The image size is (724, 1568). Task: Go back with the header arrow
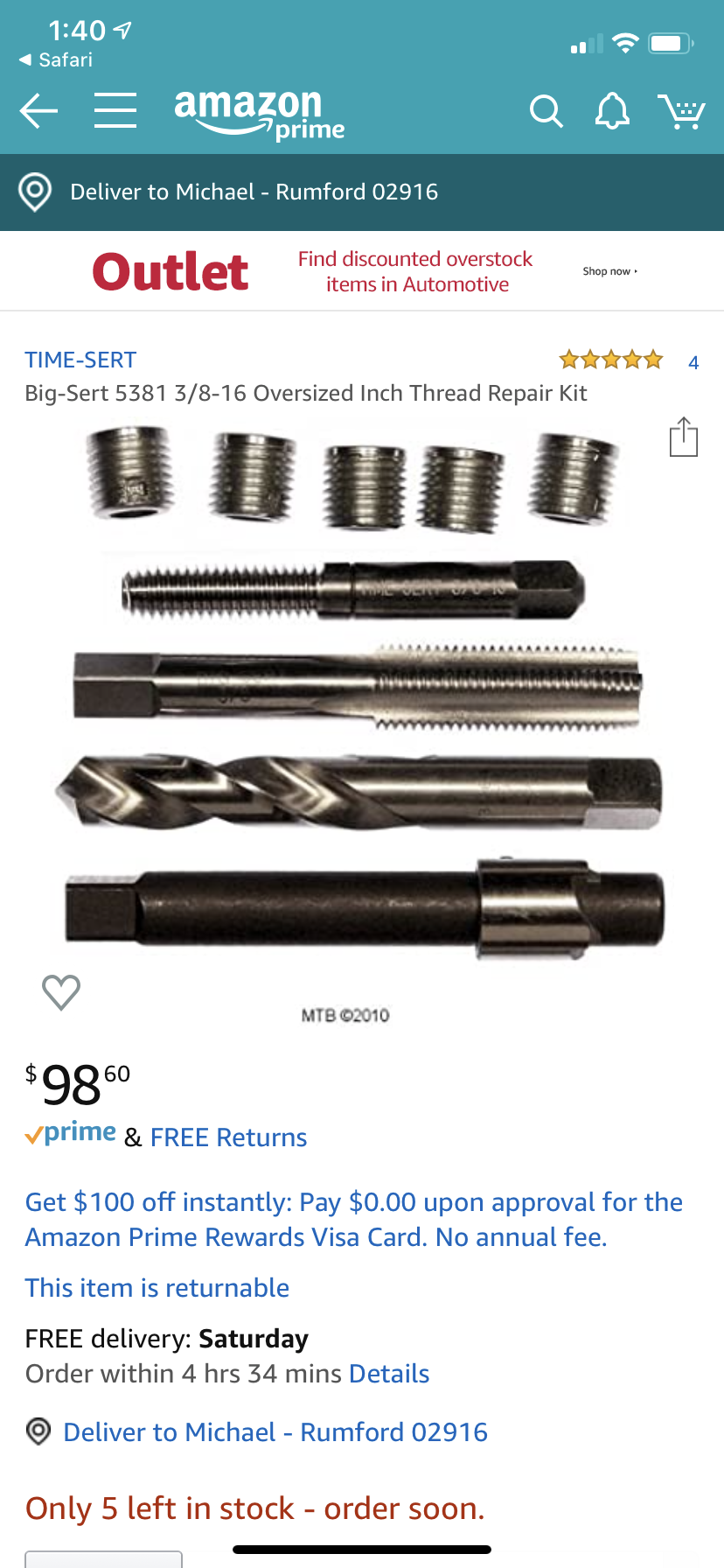point(38,111)
